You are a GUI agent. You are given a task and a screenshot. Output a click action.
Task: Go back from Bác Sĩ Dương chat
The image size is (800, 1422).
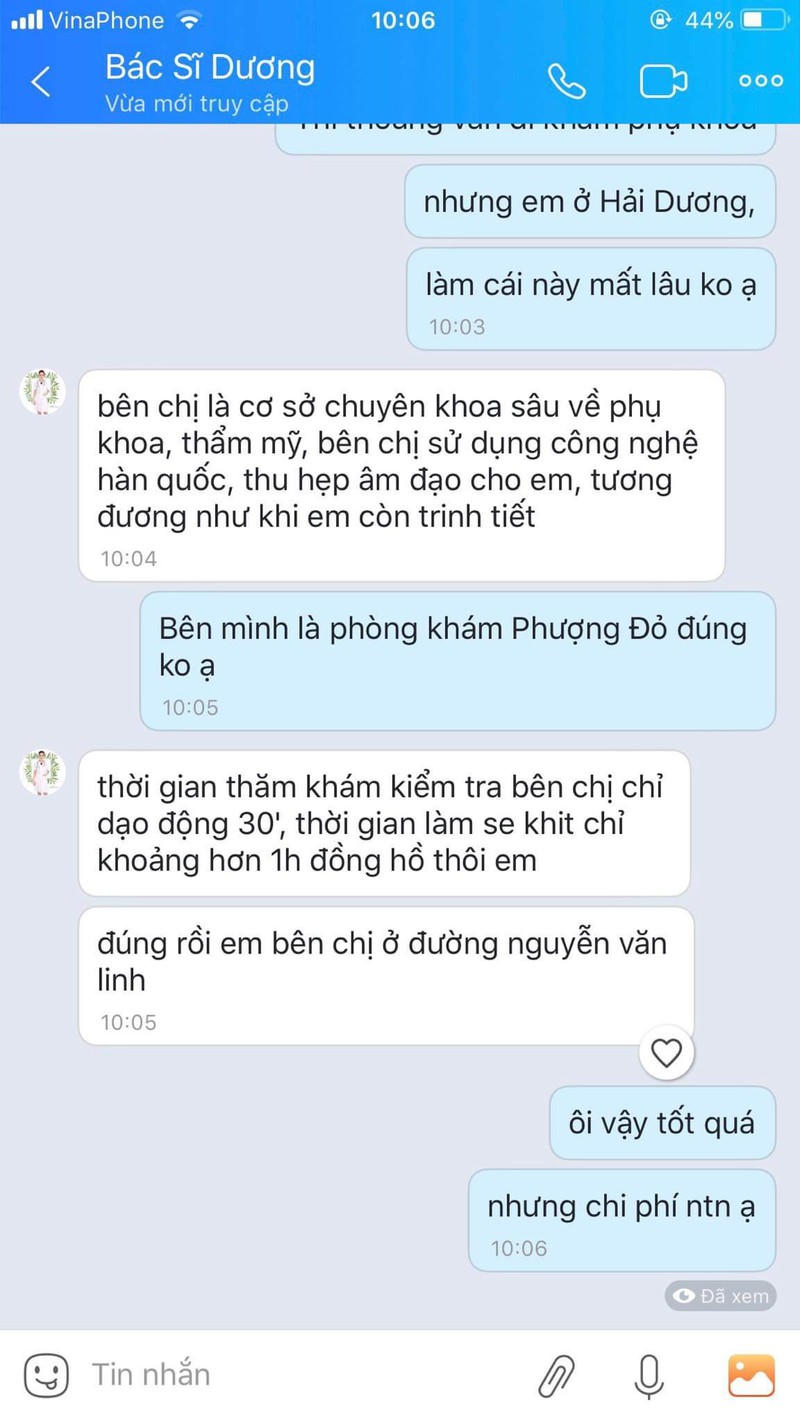[x=41, y=81]
